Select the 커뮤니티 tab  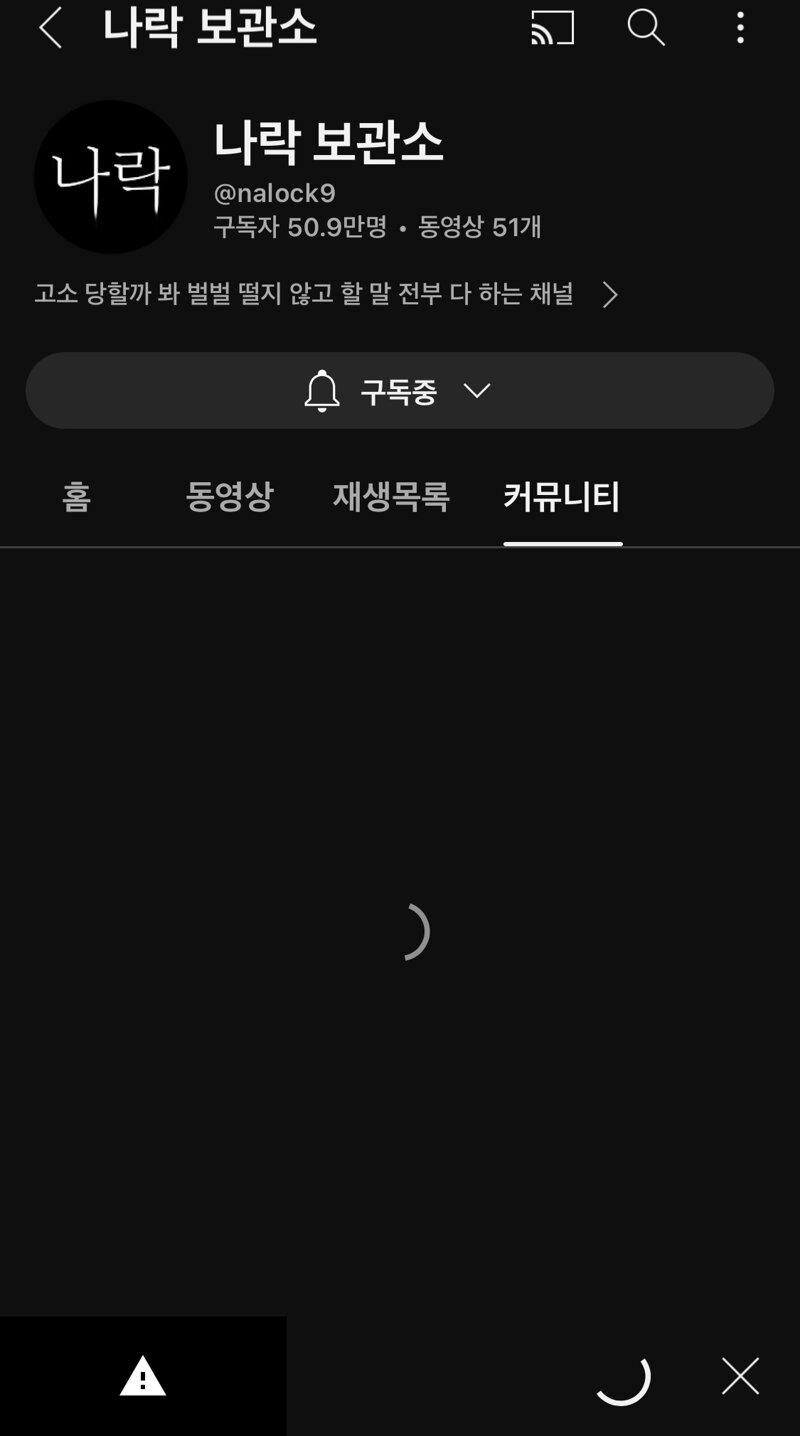[x=562, y=497]
